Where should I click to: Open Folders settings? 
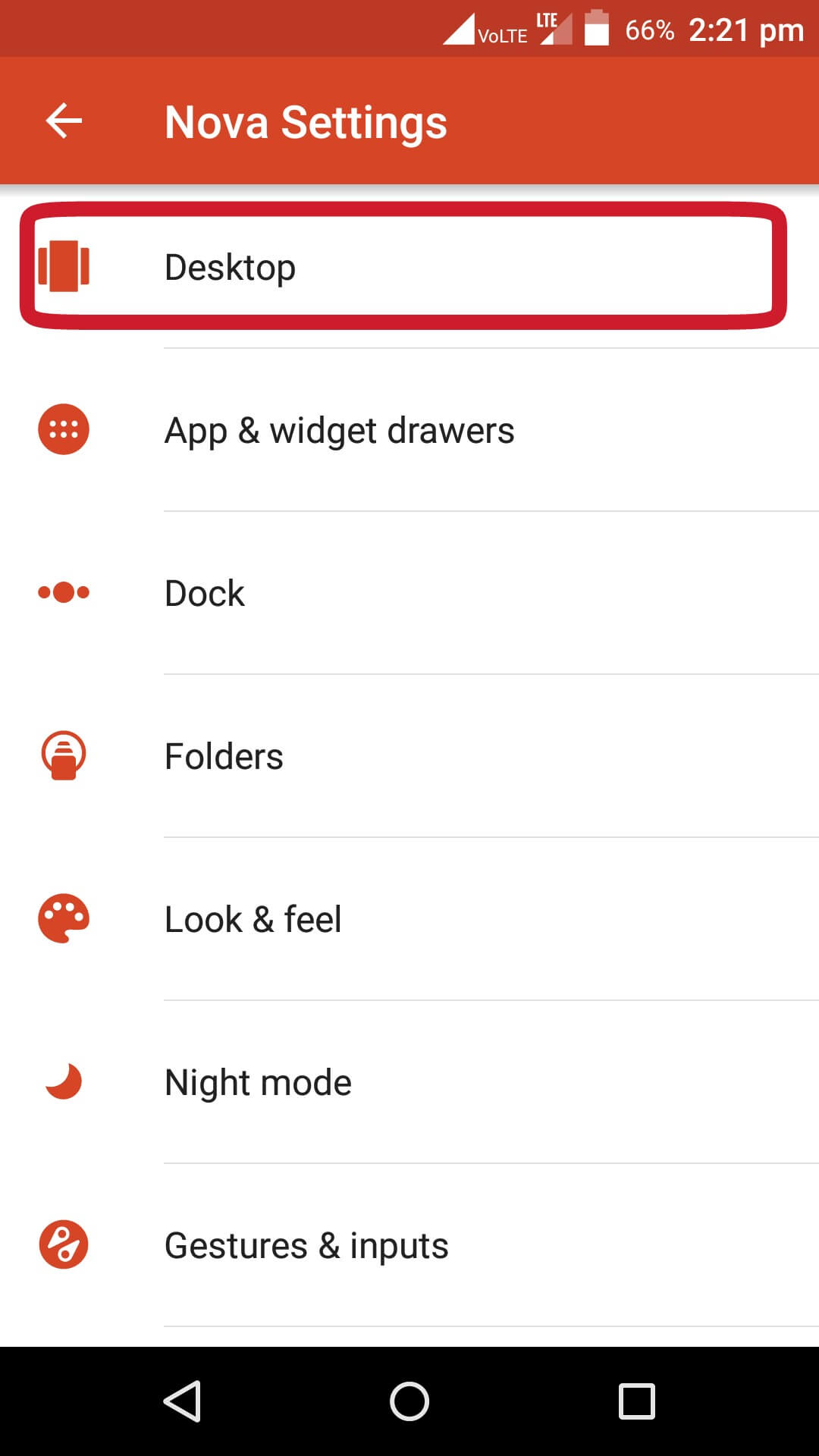pyautogui.click(x=409, y=756)
